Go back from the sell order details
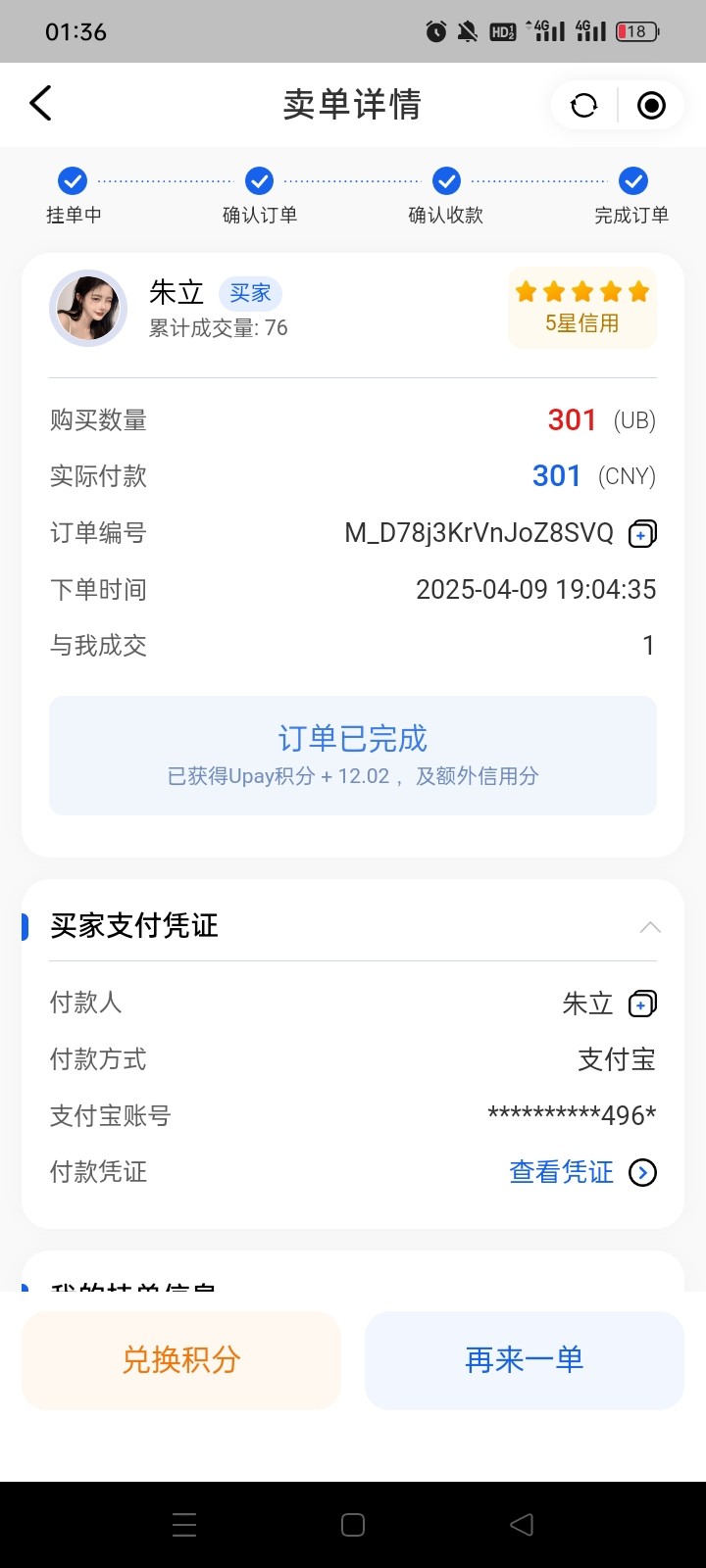This screenshot has height=1568, width=706. pyautogui.click(x=40, y=103)
